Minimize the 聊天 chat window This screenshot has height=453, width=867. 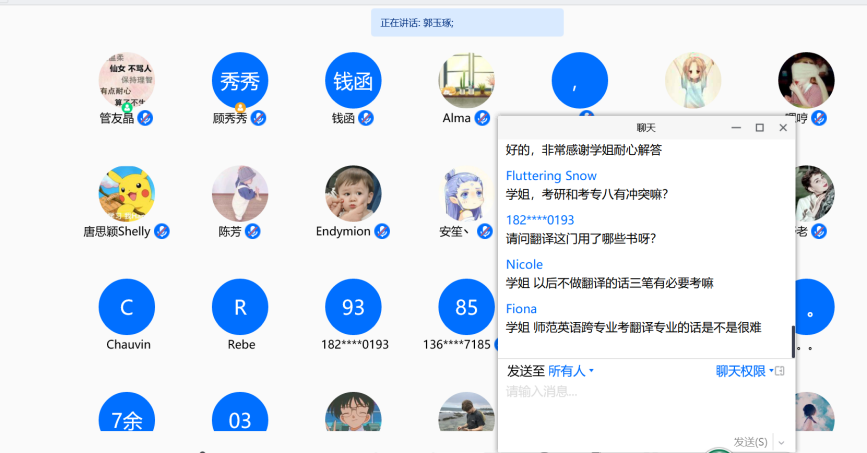[x=736, y=128]
